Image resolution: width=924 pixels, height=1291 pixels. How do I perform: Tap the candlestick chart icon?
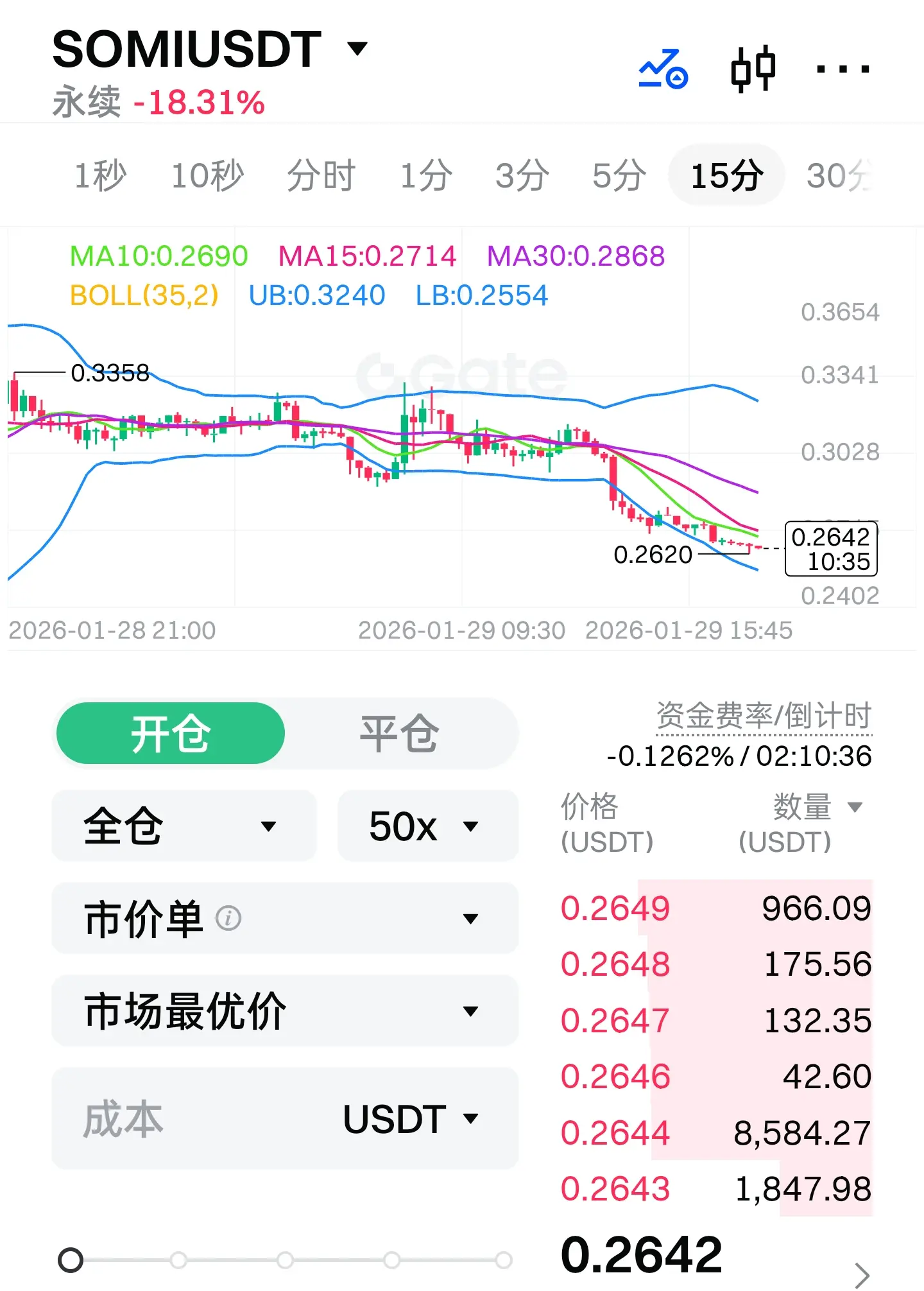[753, 69]
